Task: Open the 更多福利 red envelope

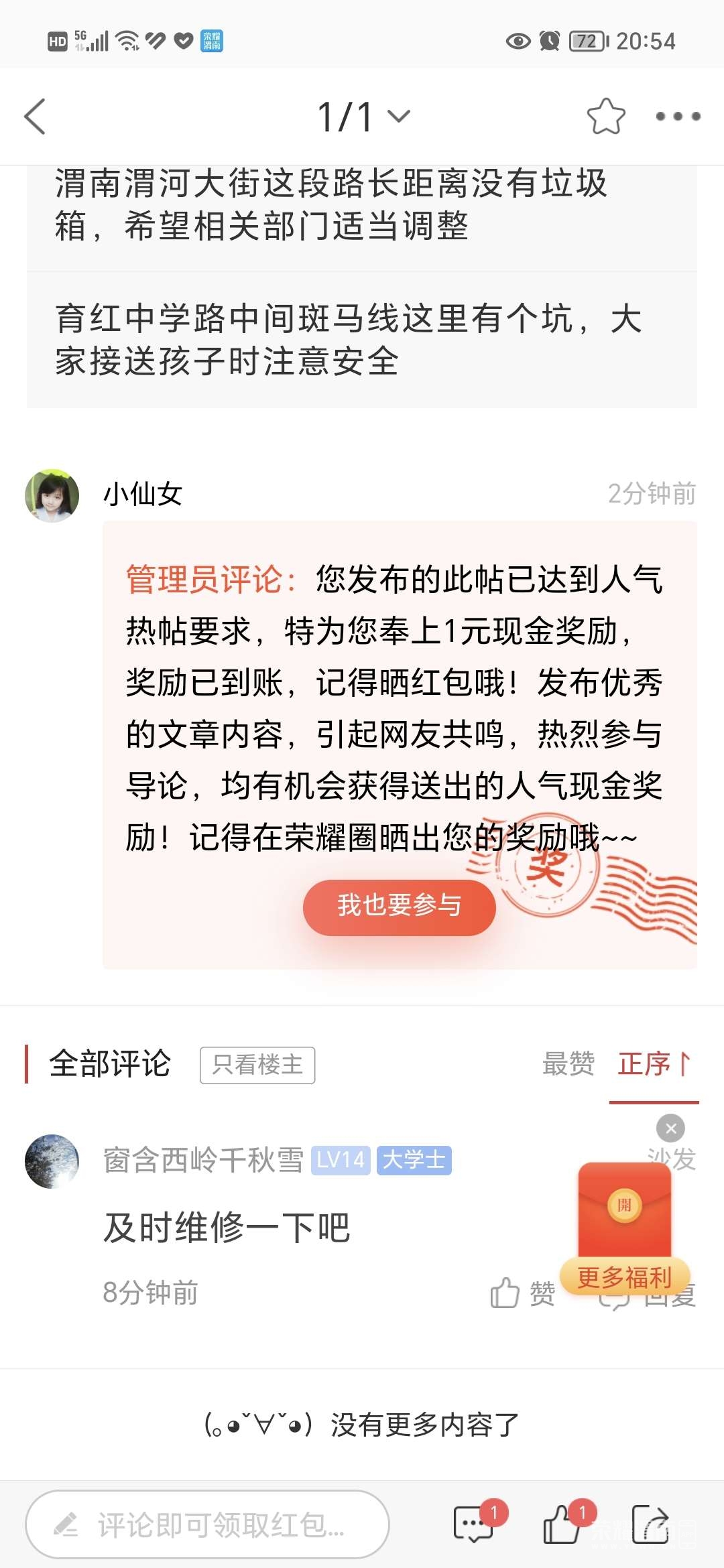Action: tap(624, 1220)
